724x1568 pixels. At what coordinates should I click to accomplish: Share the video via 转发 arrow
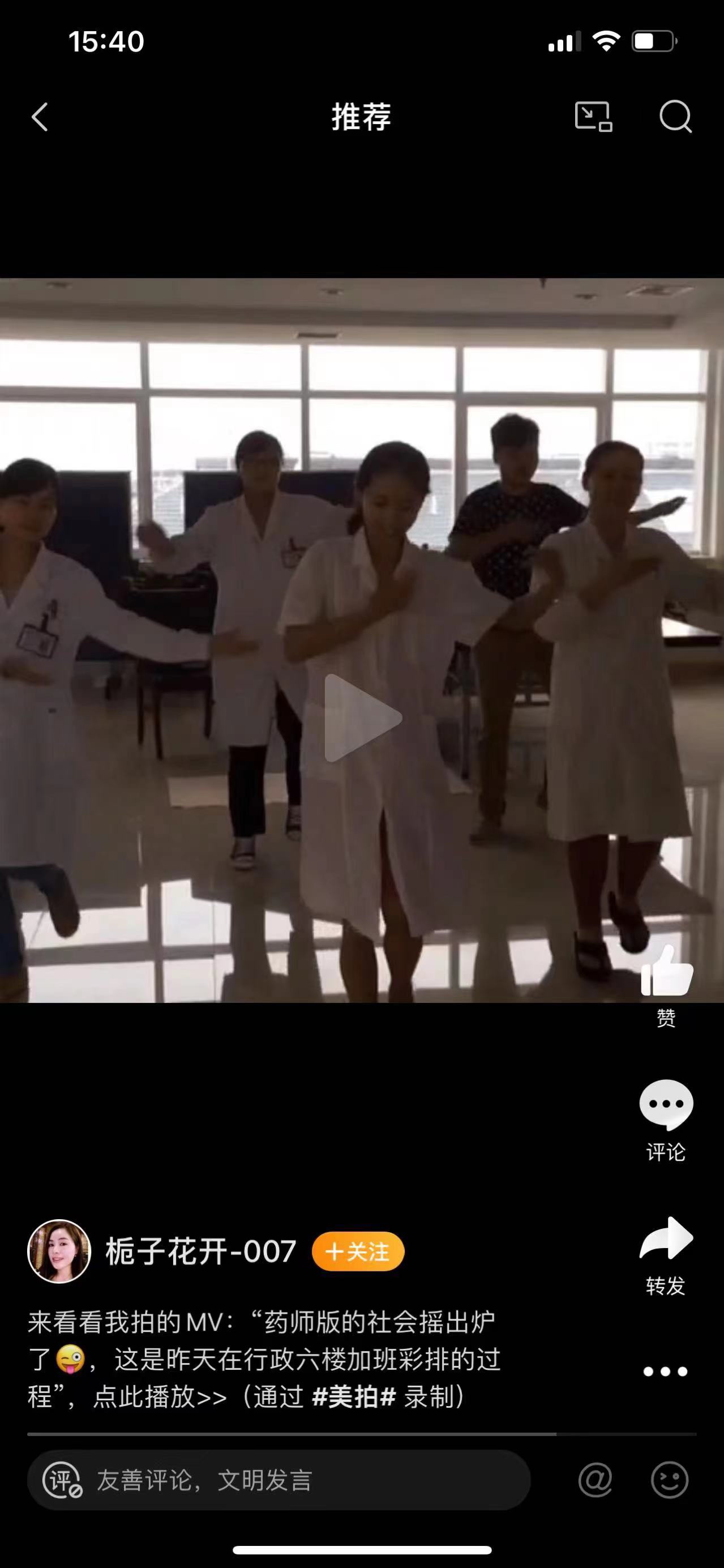666,1240
